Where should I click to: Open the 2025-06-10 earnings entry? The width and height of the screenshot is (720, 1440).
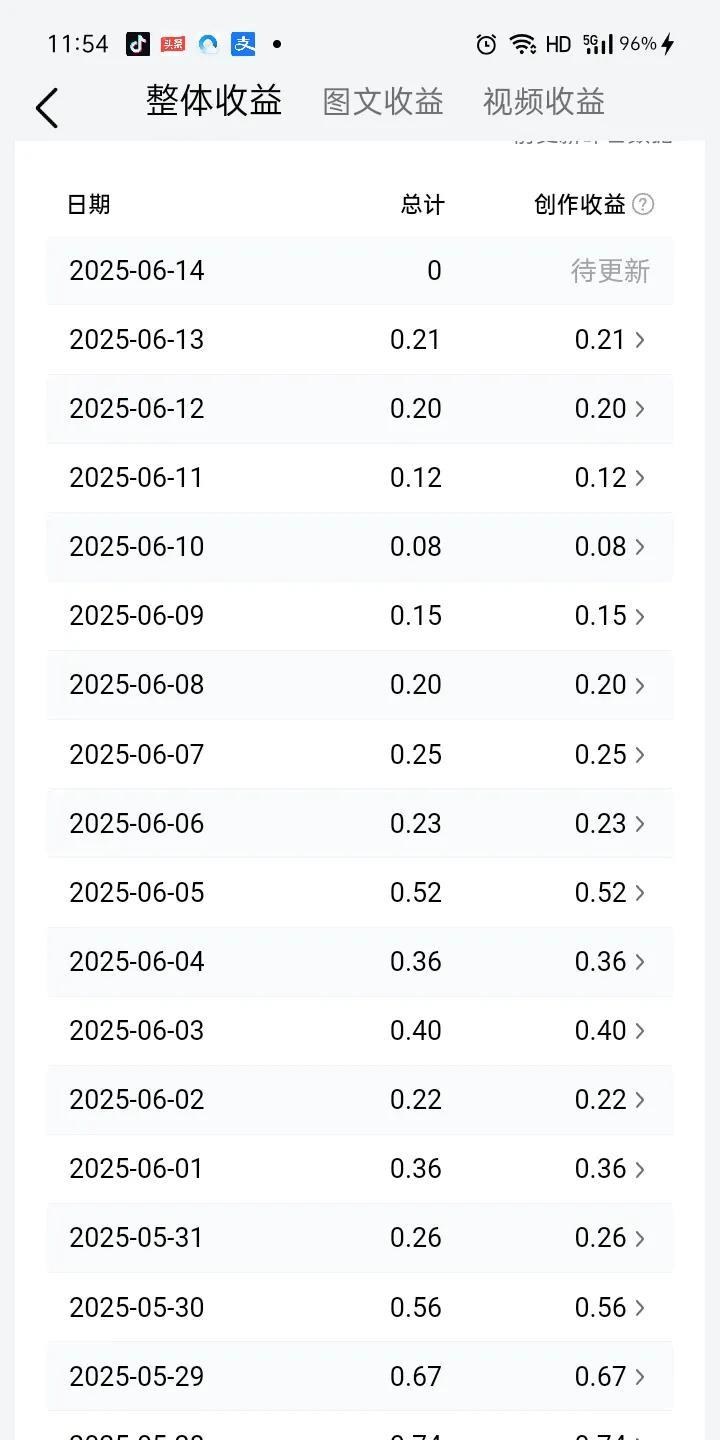pos(360,547)
